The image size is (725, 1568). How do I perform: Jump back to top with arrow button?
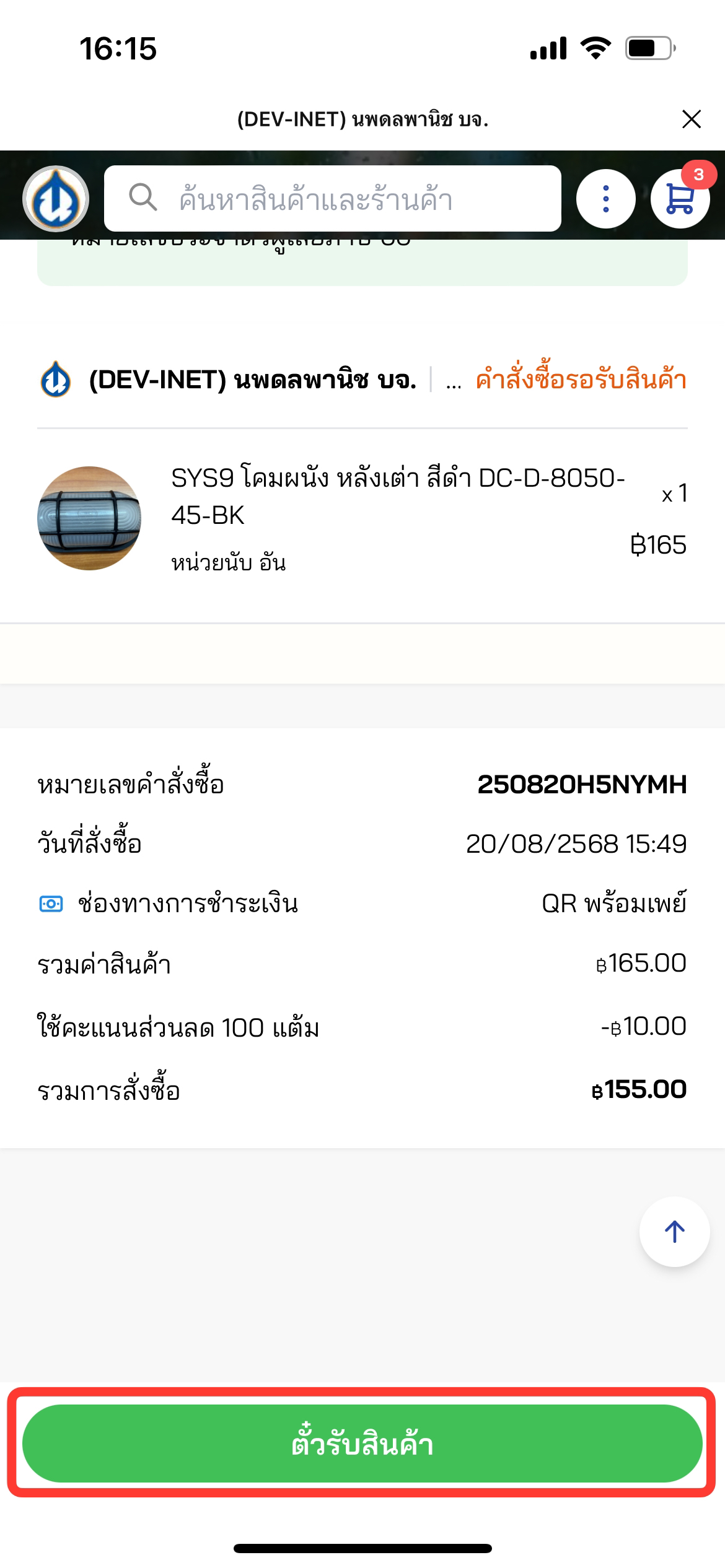(x=674, y=1231)
